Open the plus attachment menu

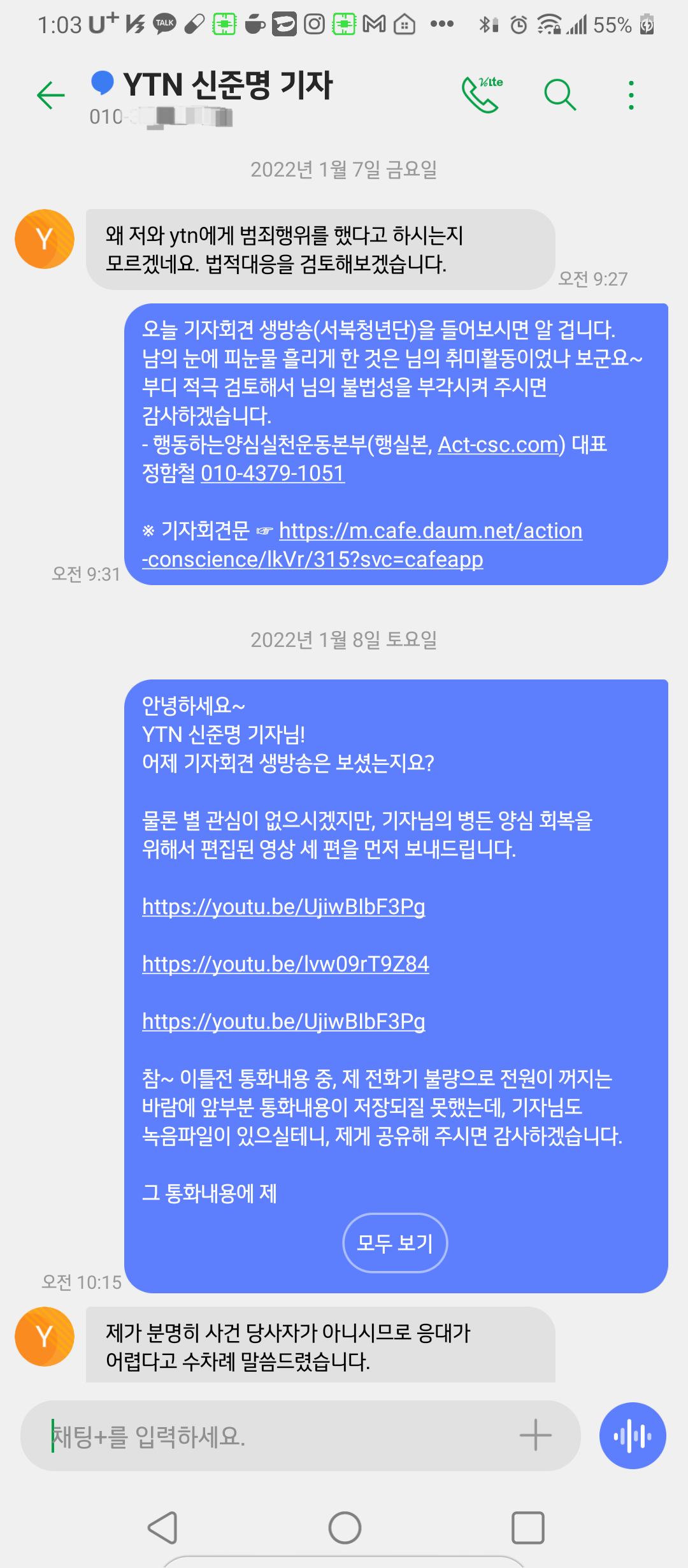tap(535, 1435)
